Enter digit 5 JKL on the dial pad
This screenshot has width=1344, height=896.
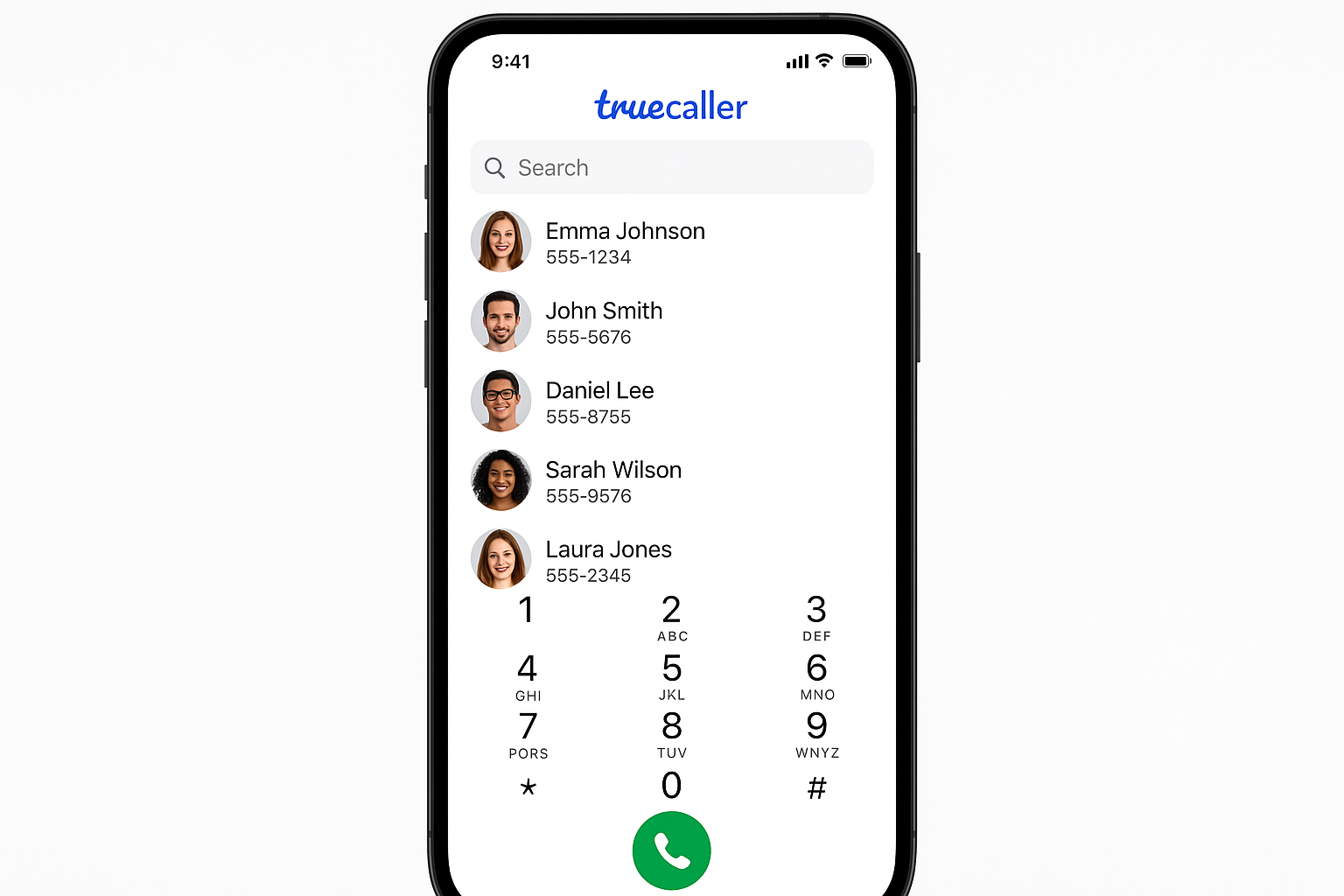[x=671, y=676]
